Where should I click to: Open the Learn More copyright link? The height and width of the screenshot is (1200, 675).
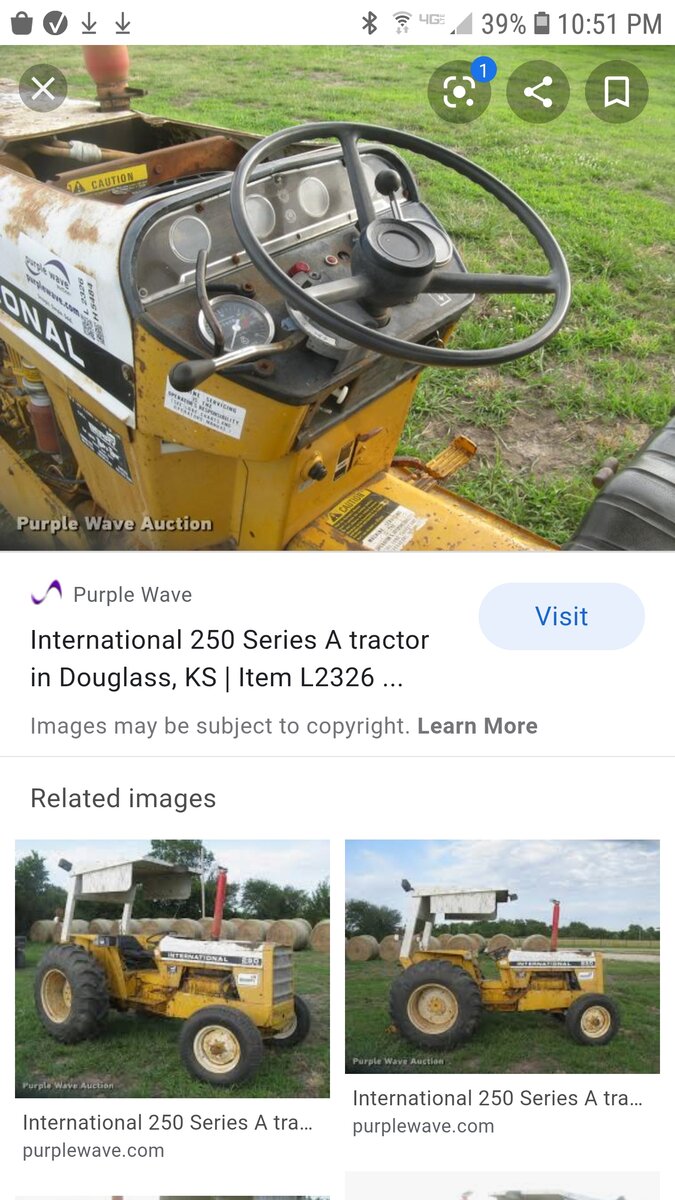point(477,726)
